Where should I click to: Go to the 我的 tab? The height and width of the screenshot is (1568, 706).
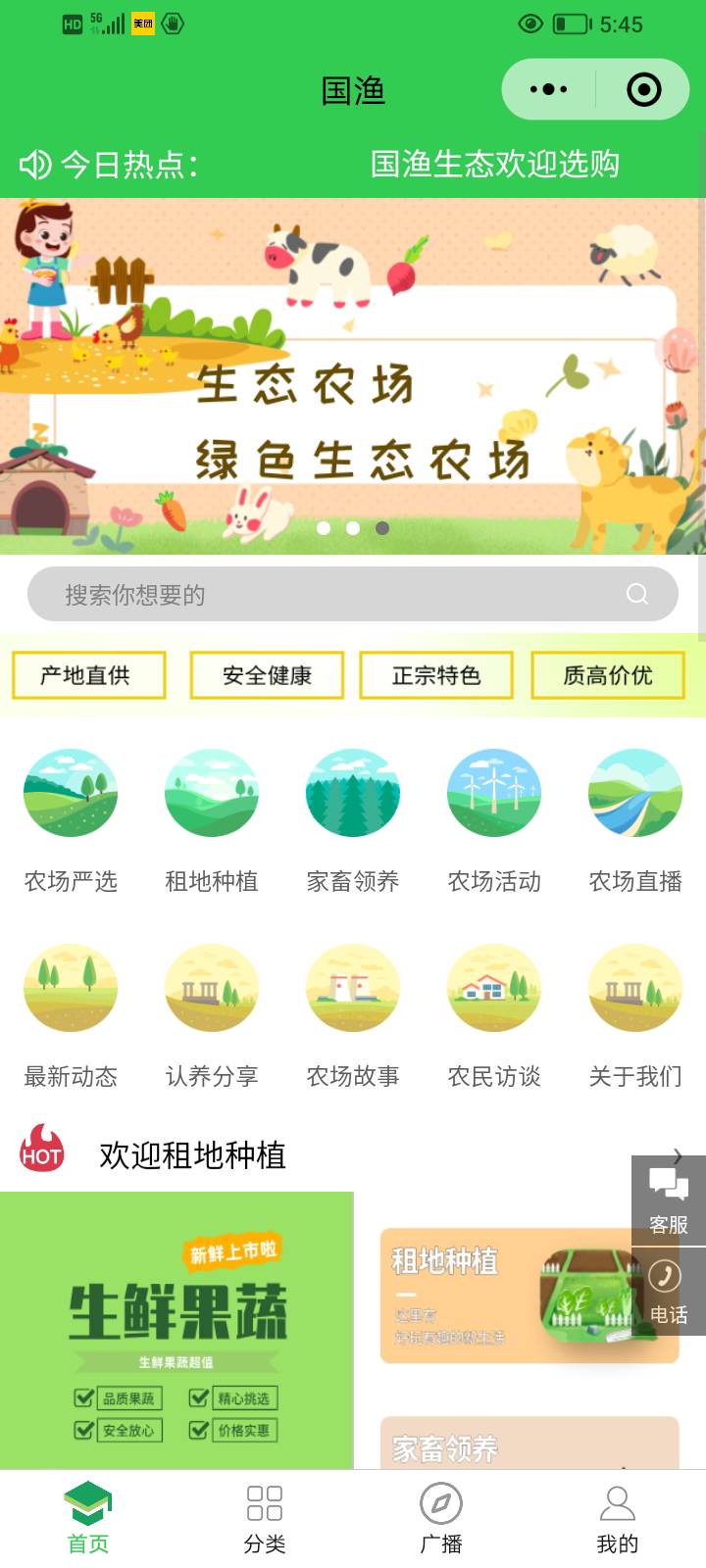pyautogui.click(x=618, y=1518)
